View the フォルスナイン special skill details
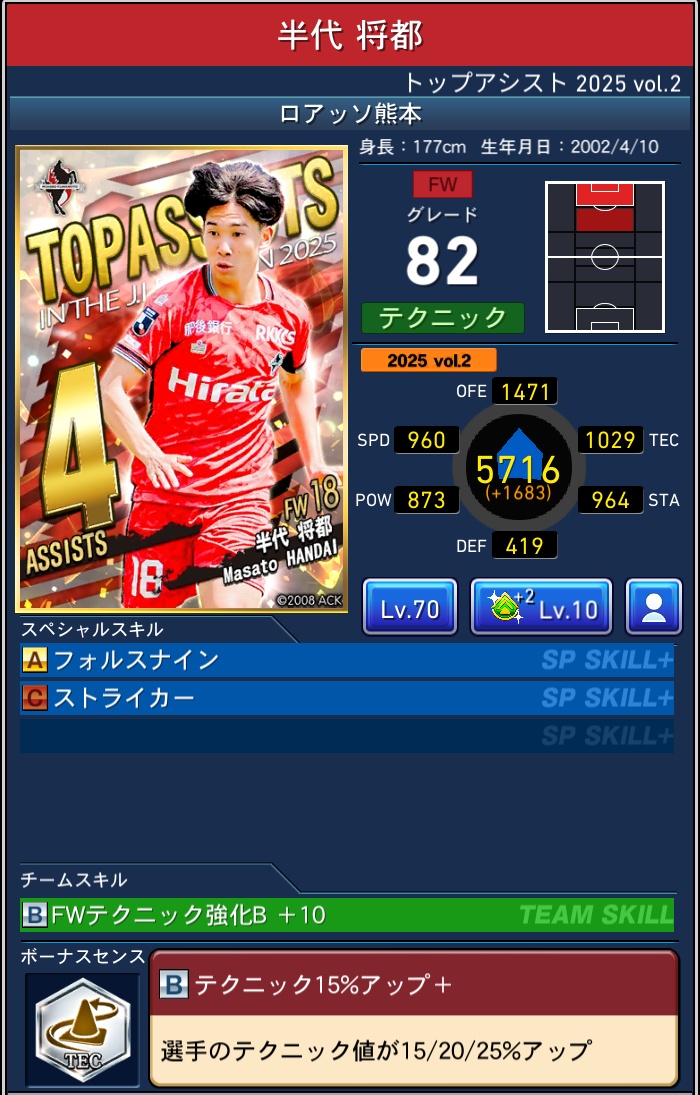 tap(346, 660)
